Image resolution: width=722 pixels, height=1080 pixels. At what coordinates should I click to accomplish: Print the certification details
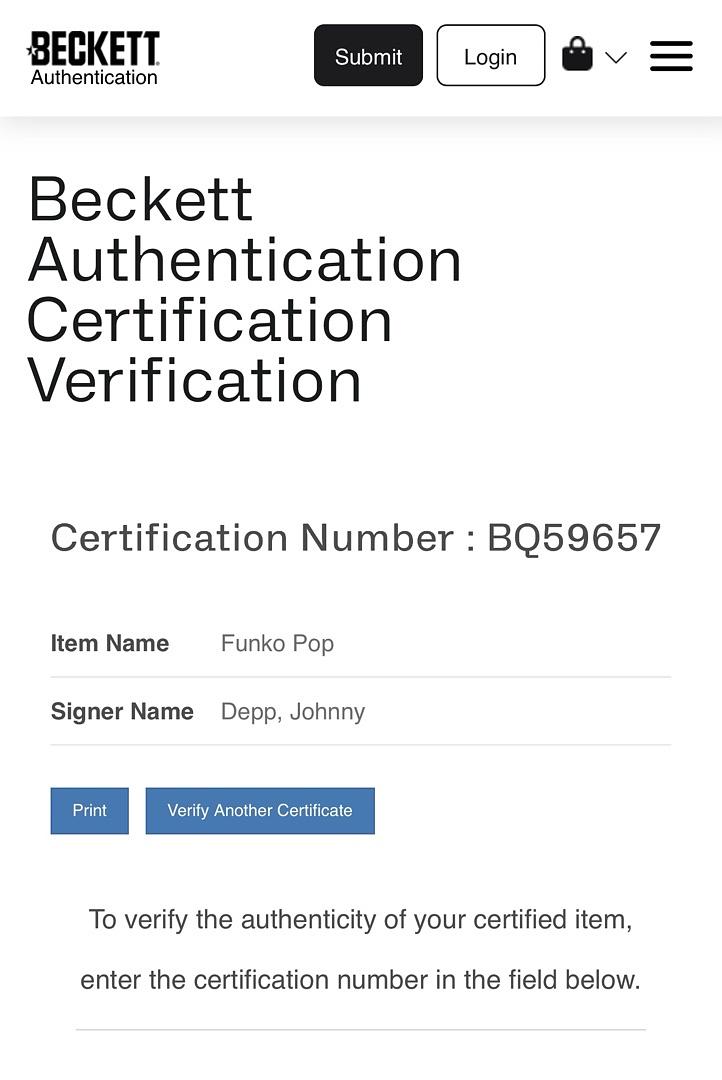[x=89, y=810]
